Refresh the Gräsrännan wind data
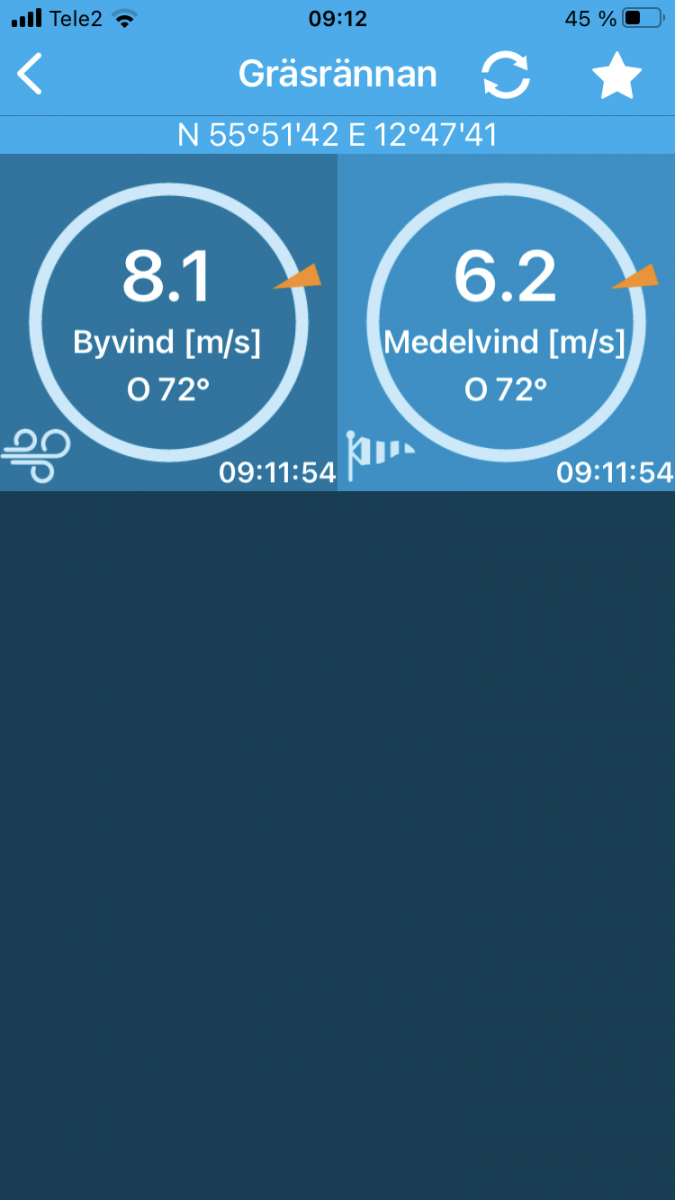Viewport: 675px width, 1200px height. click(506, 75)
